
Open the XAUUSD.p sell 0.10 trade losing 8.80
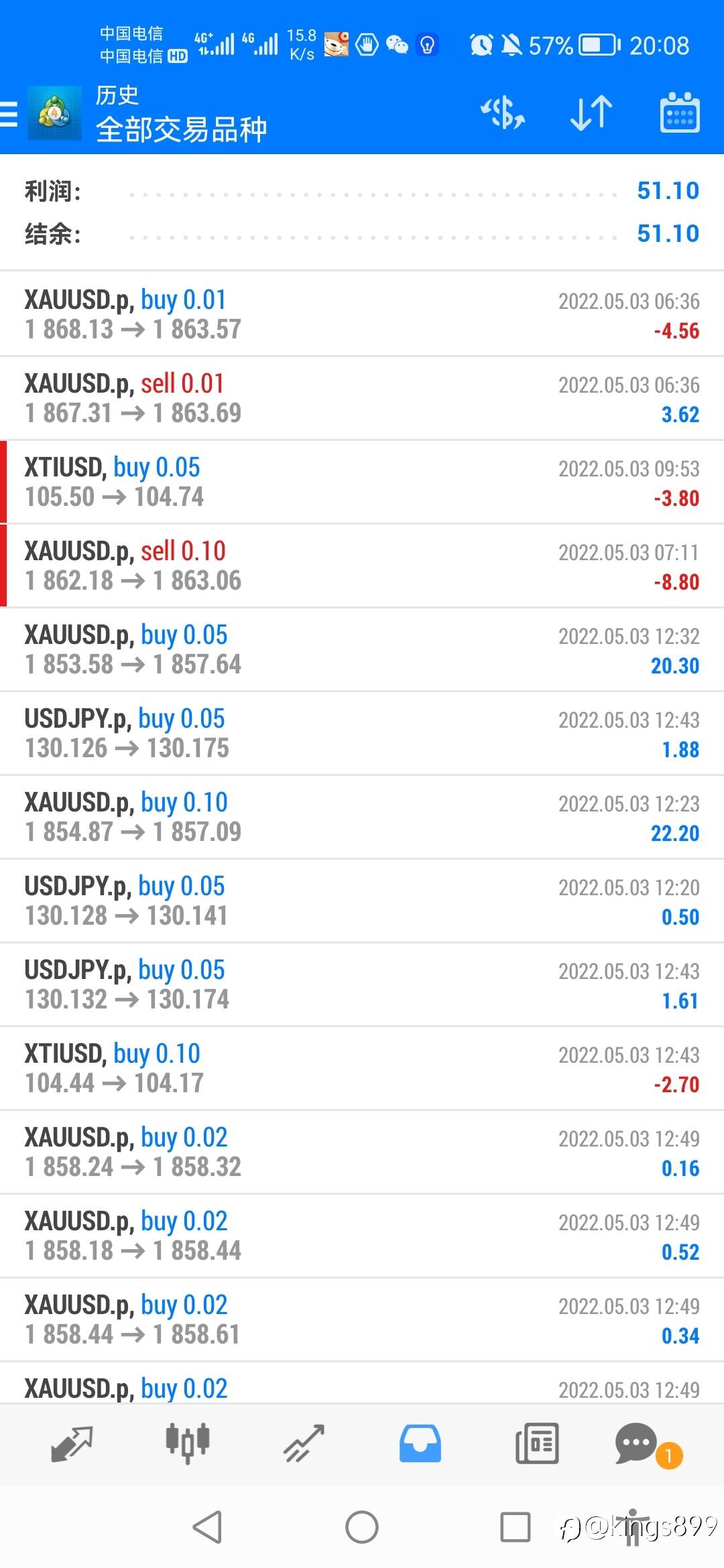tap(362, 566)
